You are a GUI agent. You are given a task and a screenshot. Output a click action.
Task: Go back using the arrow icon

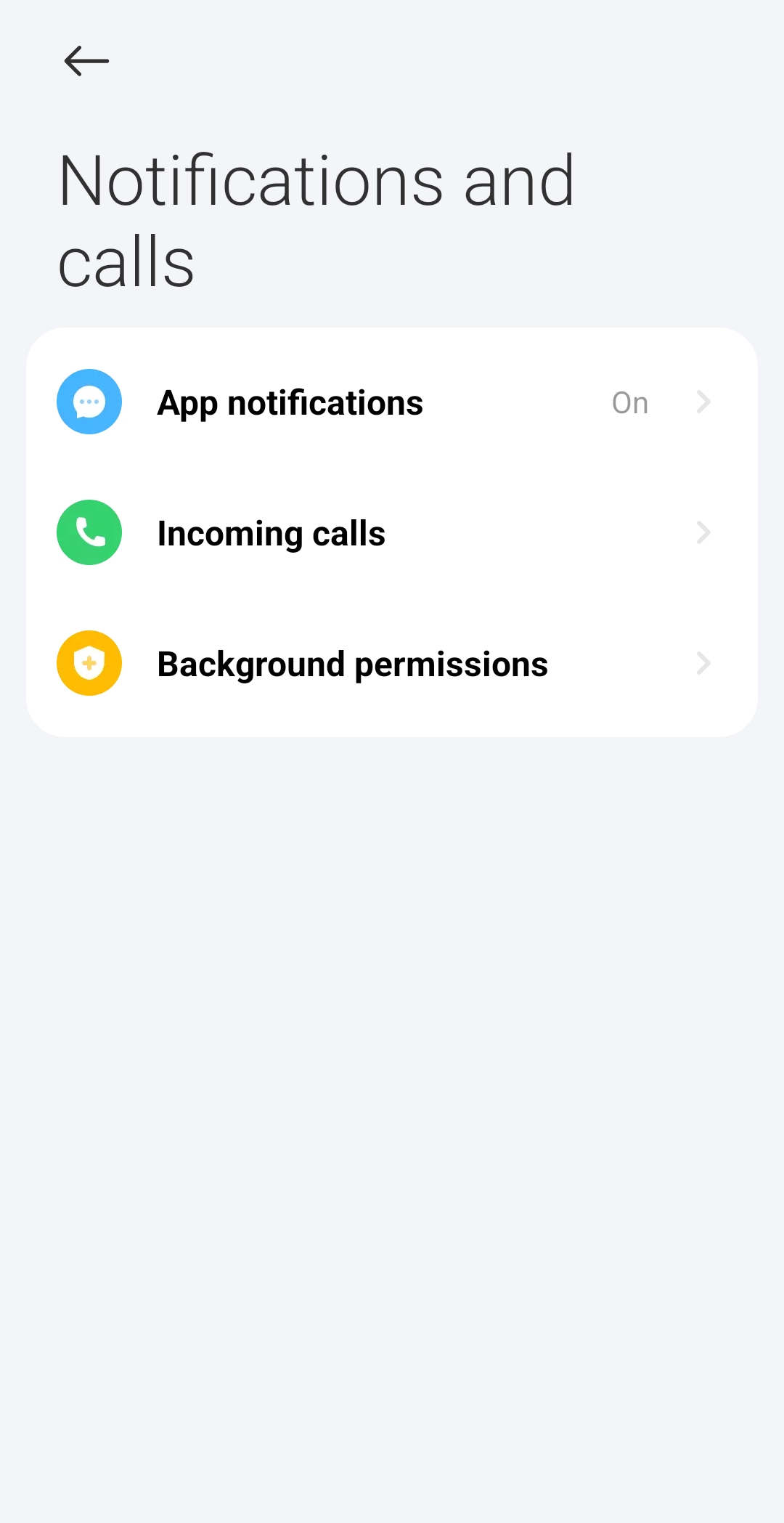(x=86, y=61)
